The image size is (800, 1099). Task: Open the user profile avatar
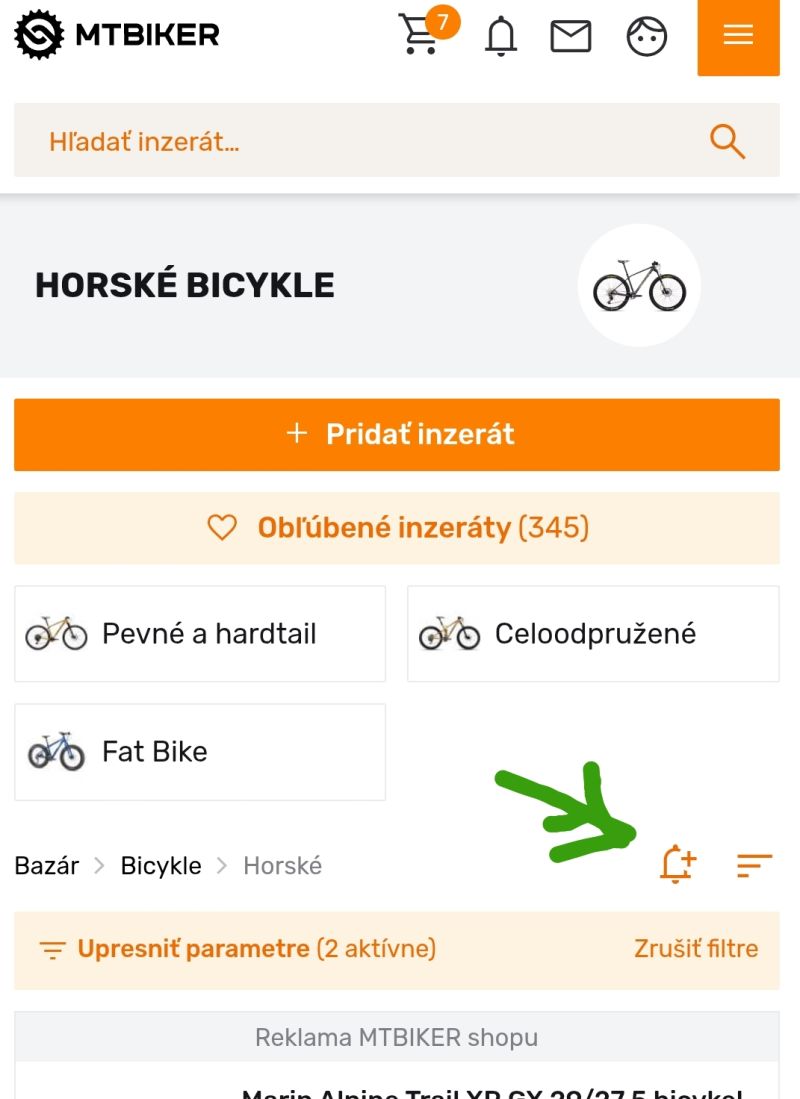646,37
